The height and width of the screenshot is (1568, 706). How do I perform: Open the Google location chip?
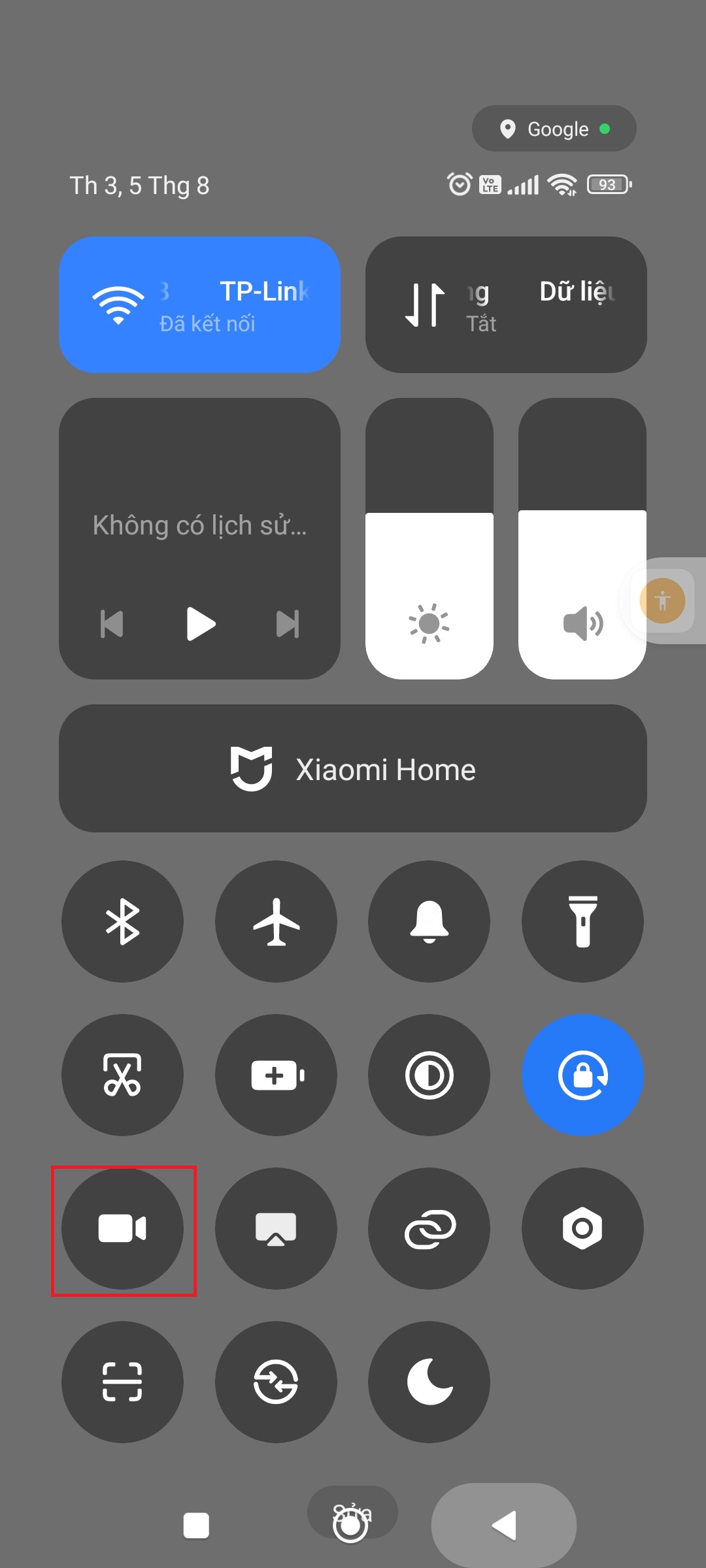coord(554,129)
